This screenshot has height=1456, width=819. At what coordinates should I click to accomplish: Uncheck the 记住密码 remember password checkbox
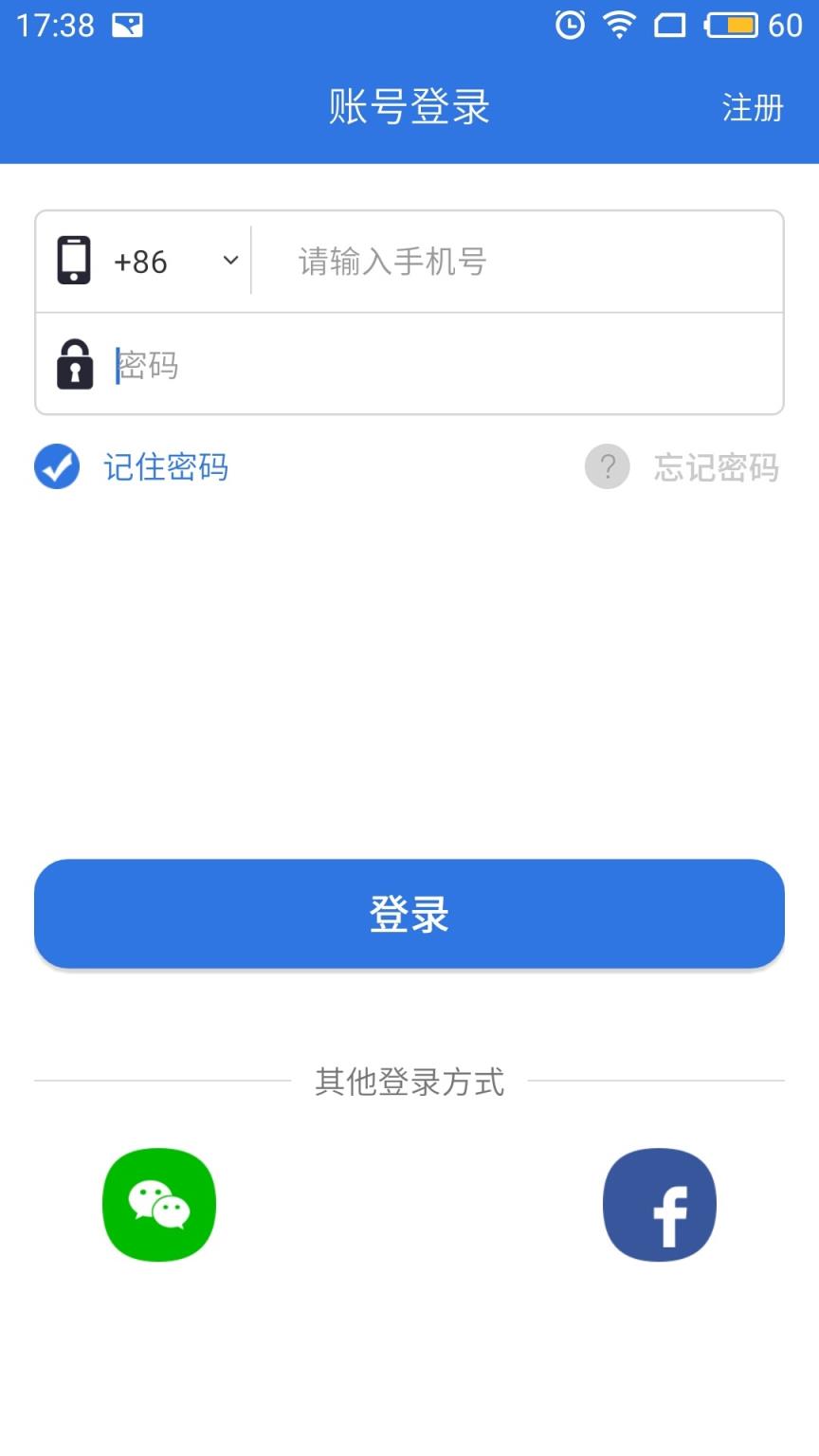57,466
